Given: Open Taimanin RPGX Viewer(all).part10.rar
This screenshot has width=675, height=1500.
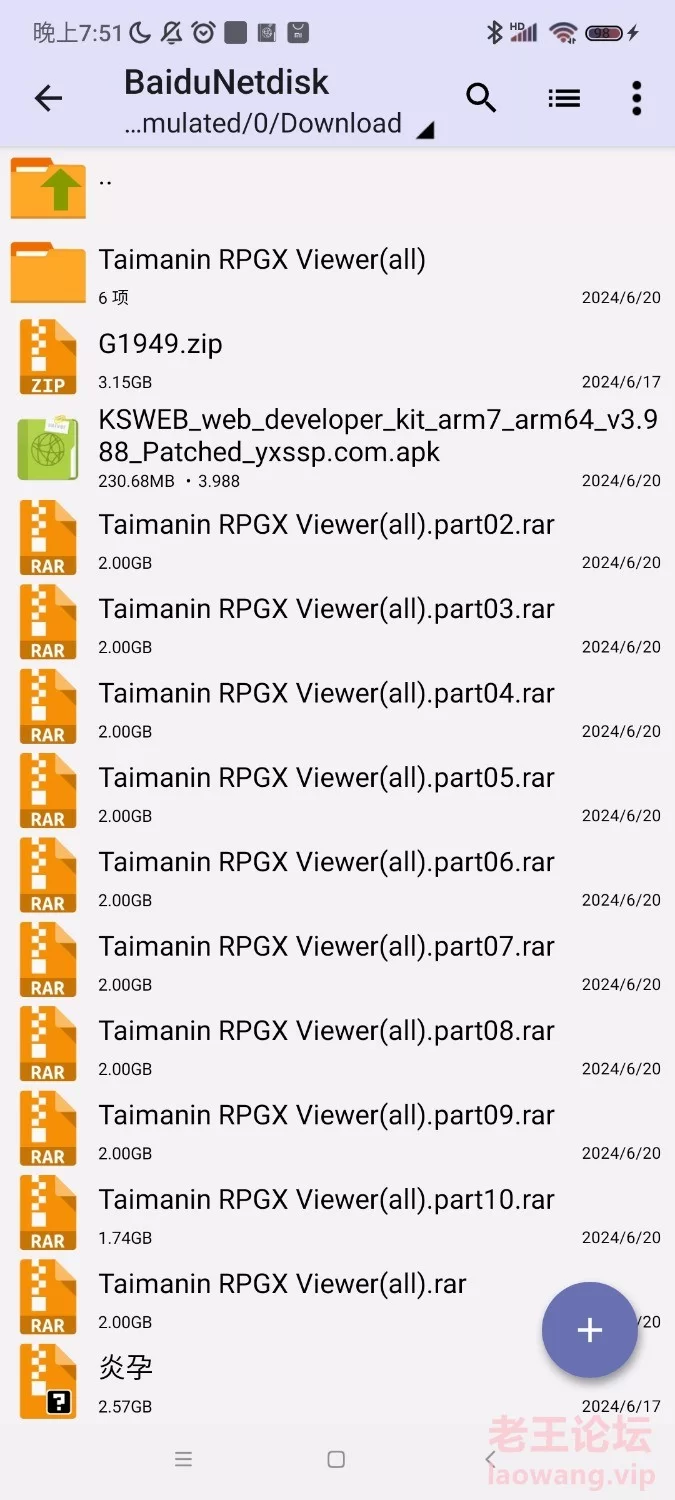Looking at the screenshot, I should 337,1213.
